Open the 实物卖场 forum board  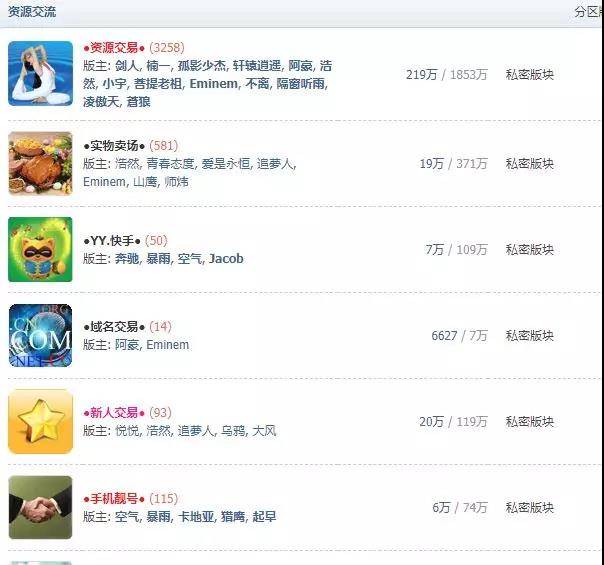[116, 146]
